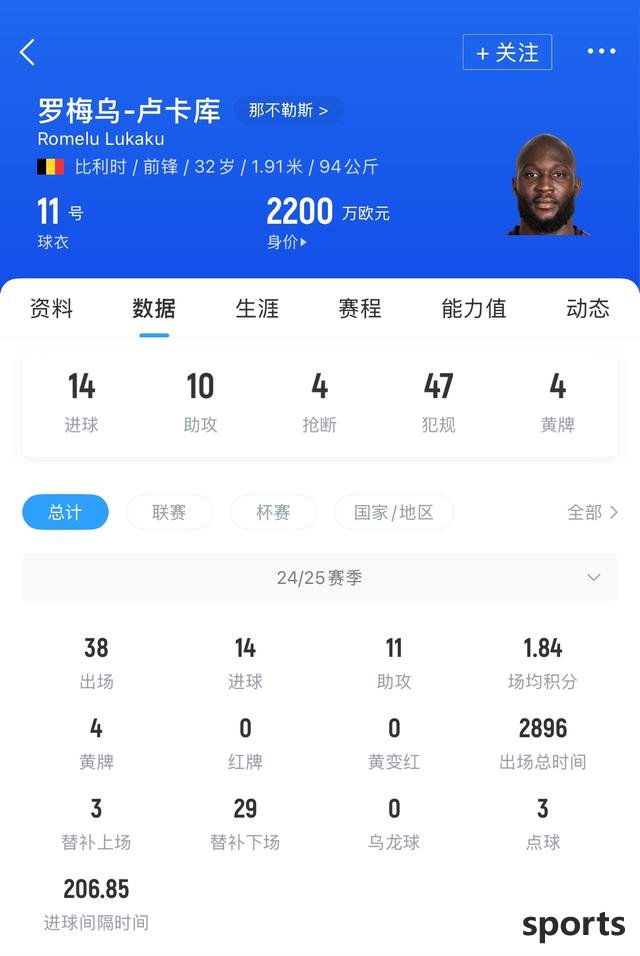This screenshot has width=640, height=956.
Task: Follow Lukaku with the +关注 button
Action: pos(507,53)
